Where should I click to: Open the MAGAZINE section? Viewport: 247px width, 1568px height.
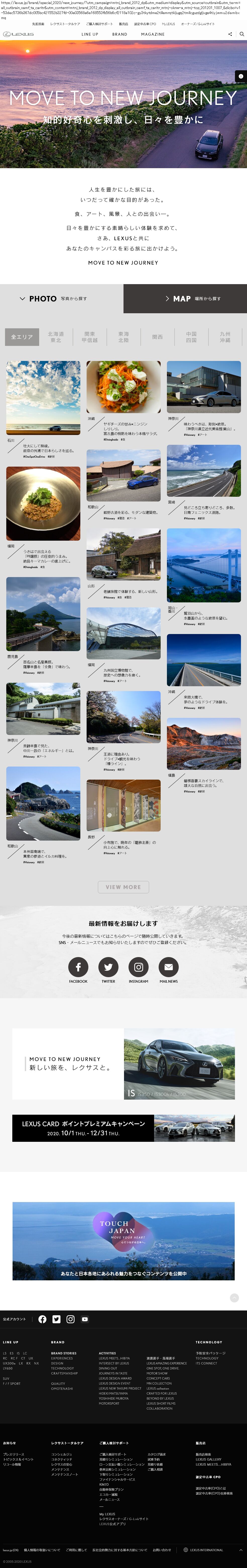click(x=153, y=34)
